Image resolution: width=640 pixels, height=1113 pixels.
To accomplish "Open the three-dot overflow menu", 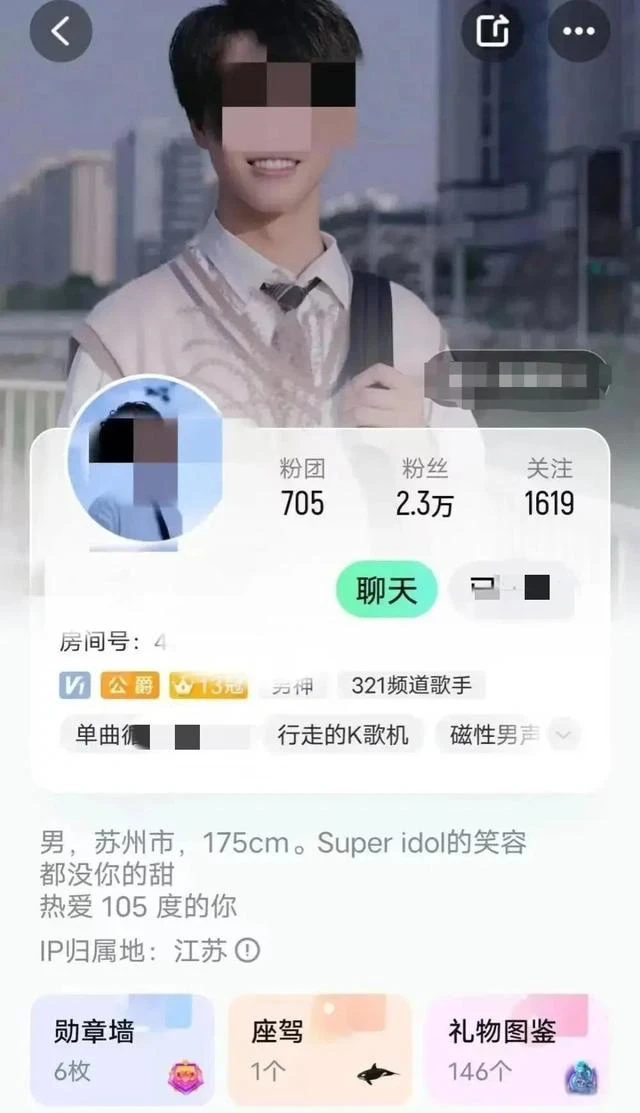I will click(x=579, y=31).
